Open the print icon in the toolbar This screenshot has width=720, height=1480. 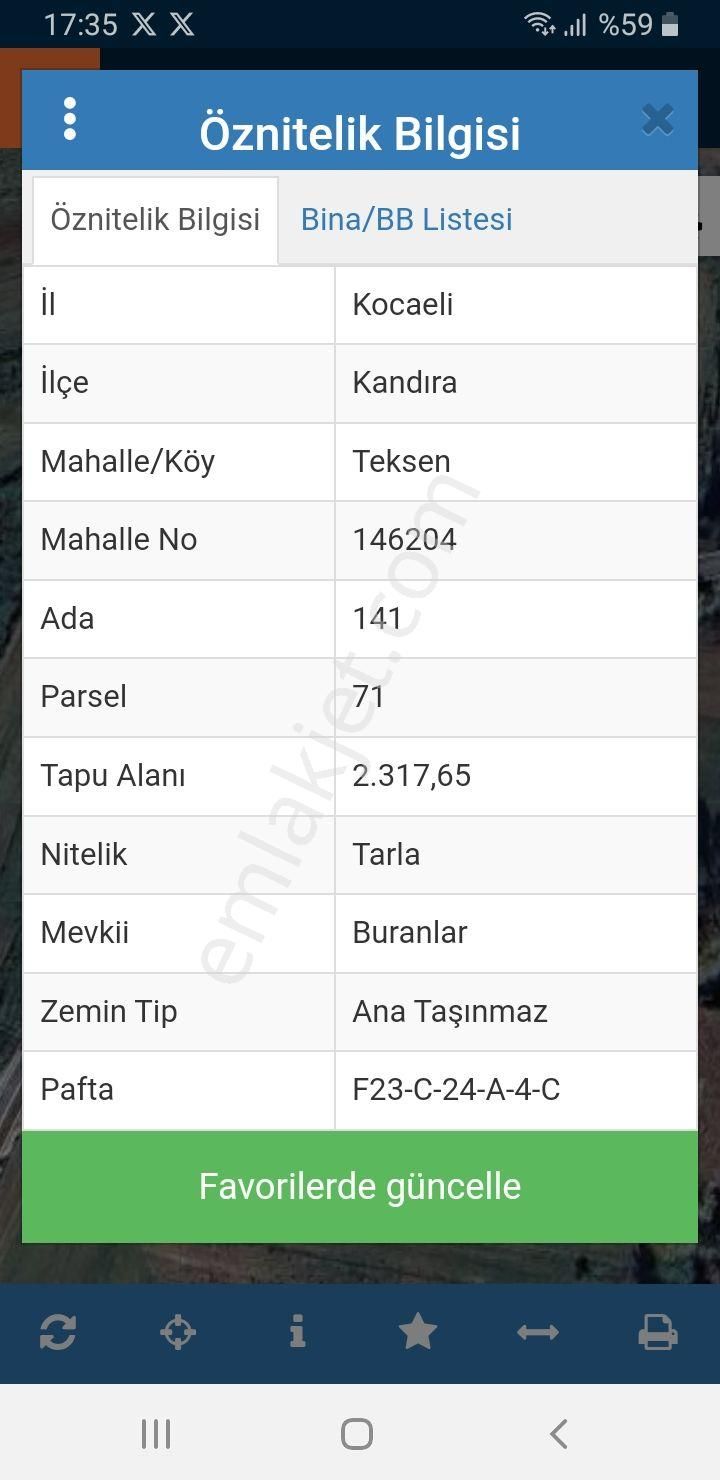[x=658, y=1332]
